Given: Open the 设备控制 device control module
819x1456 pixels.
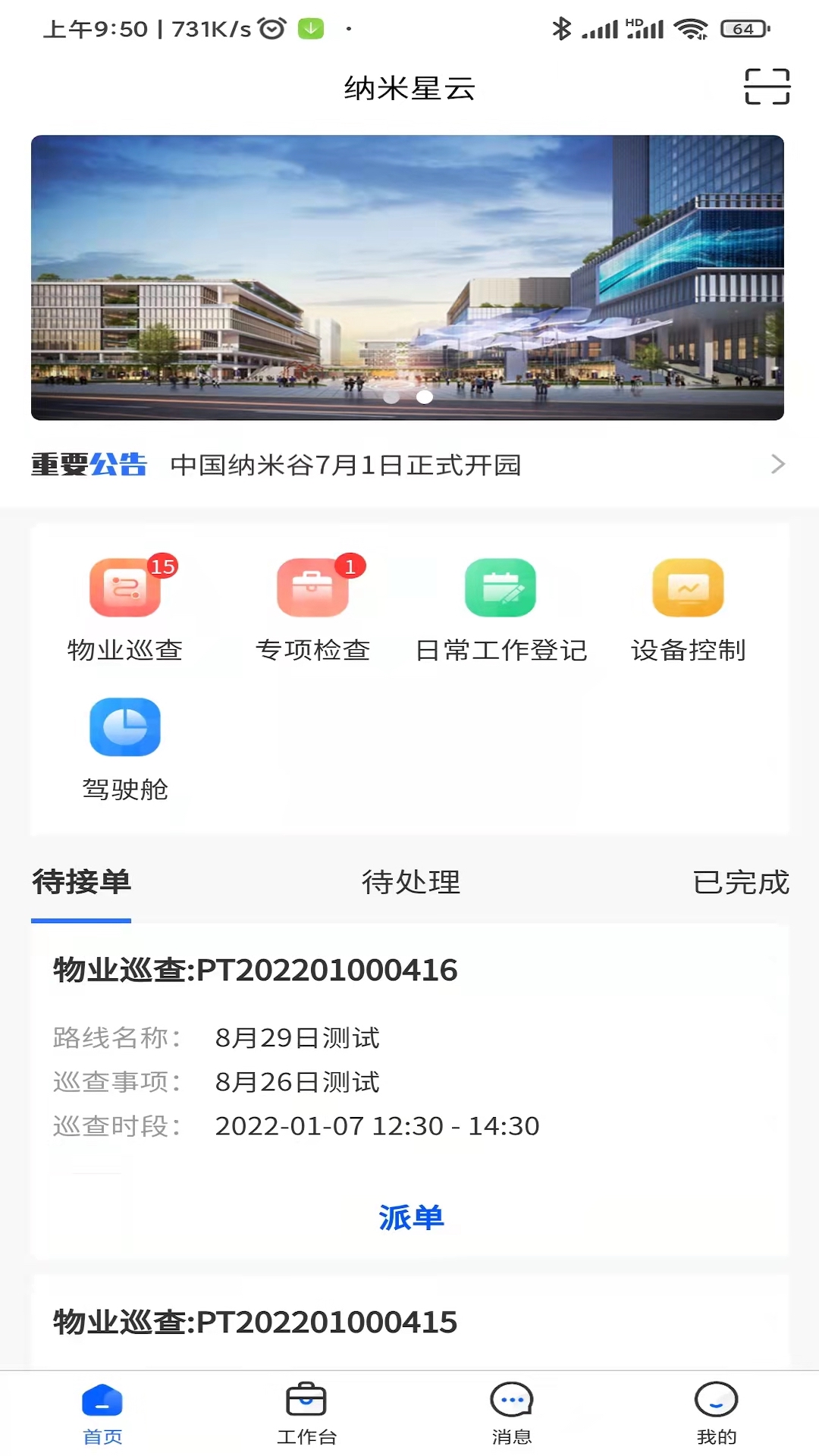Looking at the screenshot, I should [686, 607].
